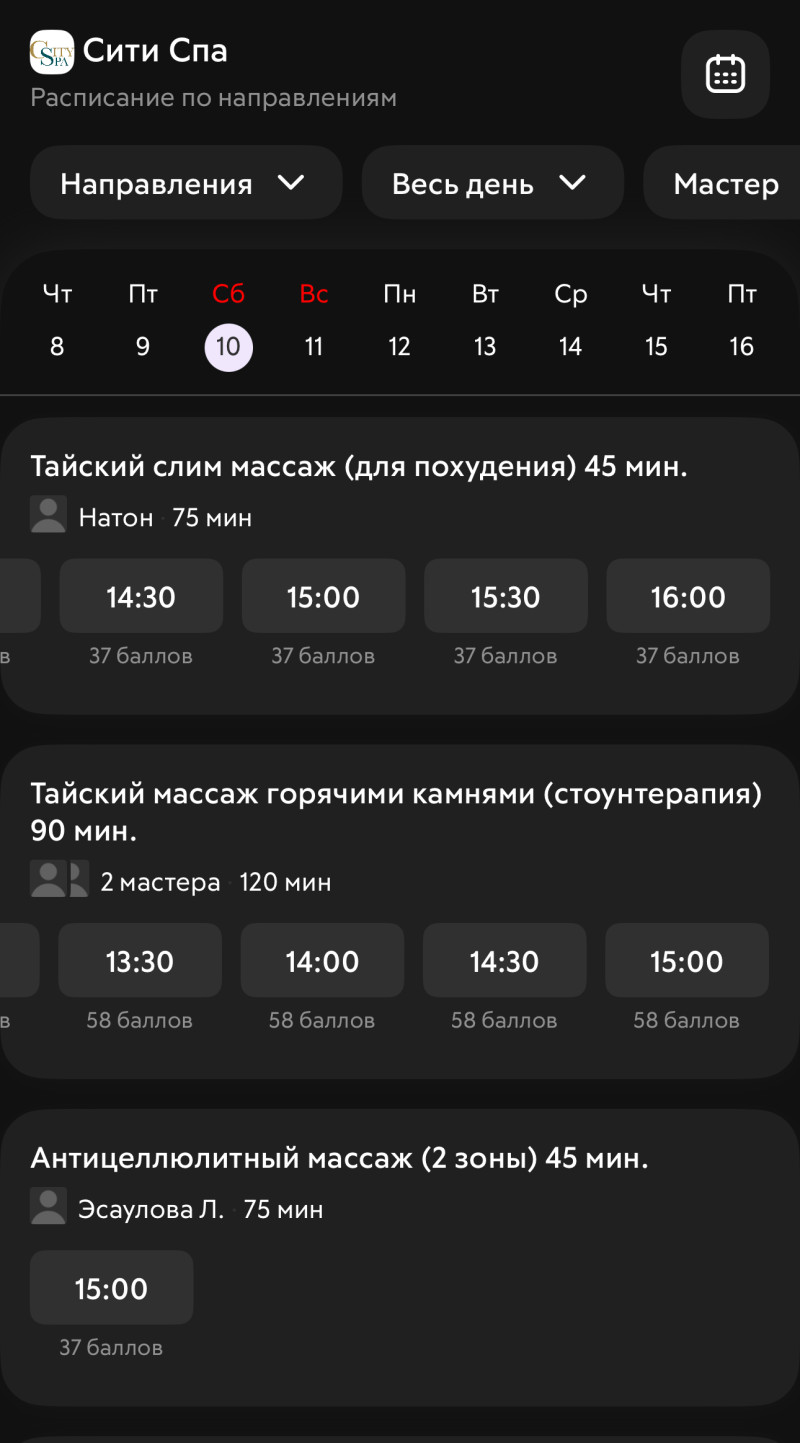Viewport: 800px width, 1443px height.
Task: Select Sunday the 11th
Action: point(314,346)
